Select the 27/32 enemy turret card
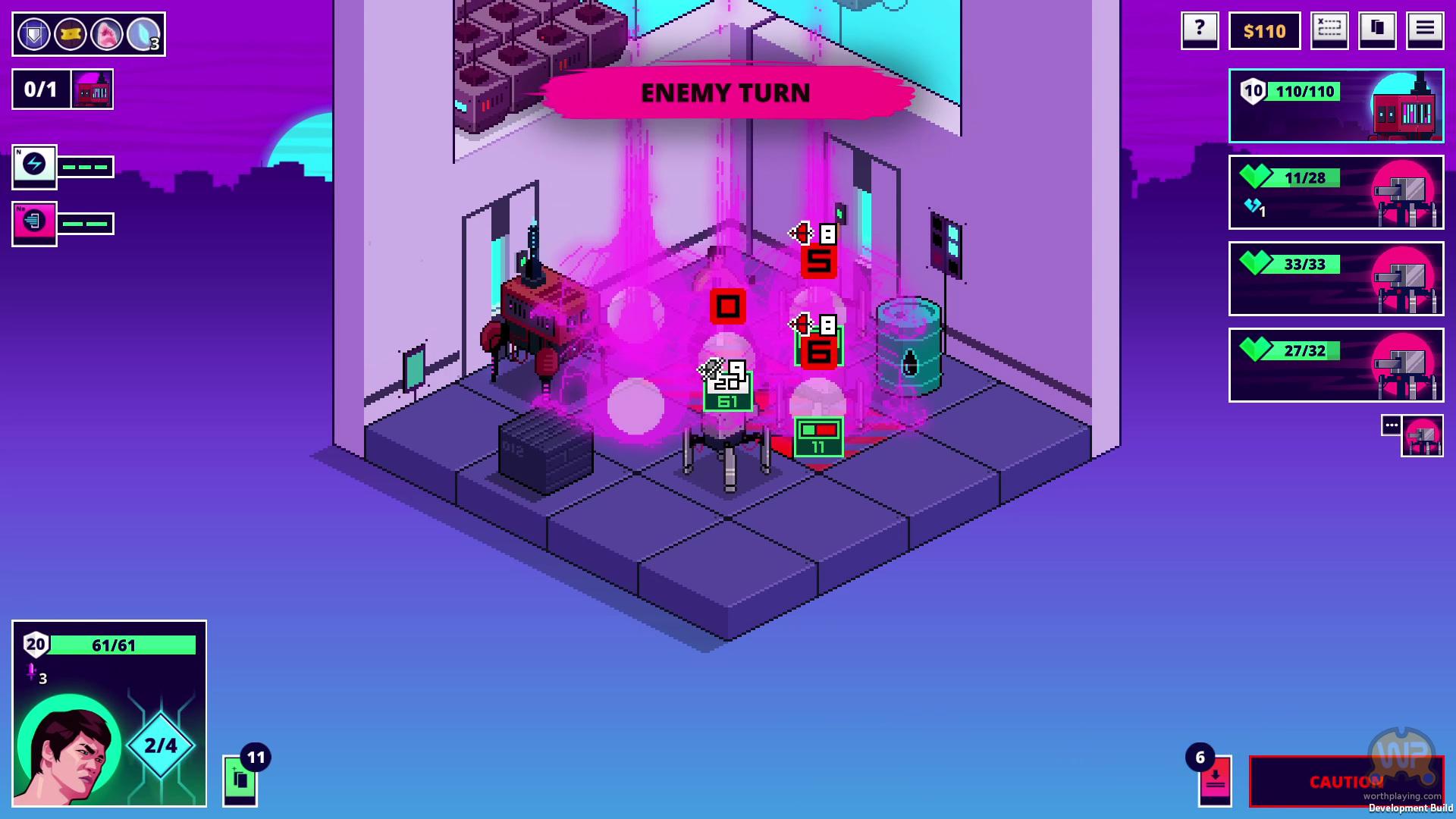Viewport: 1456px width, 819px height. point(1335,366)
